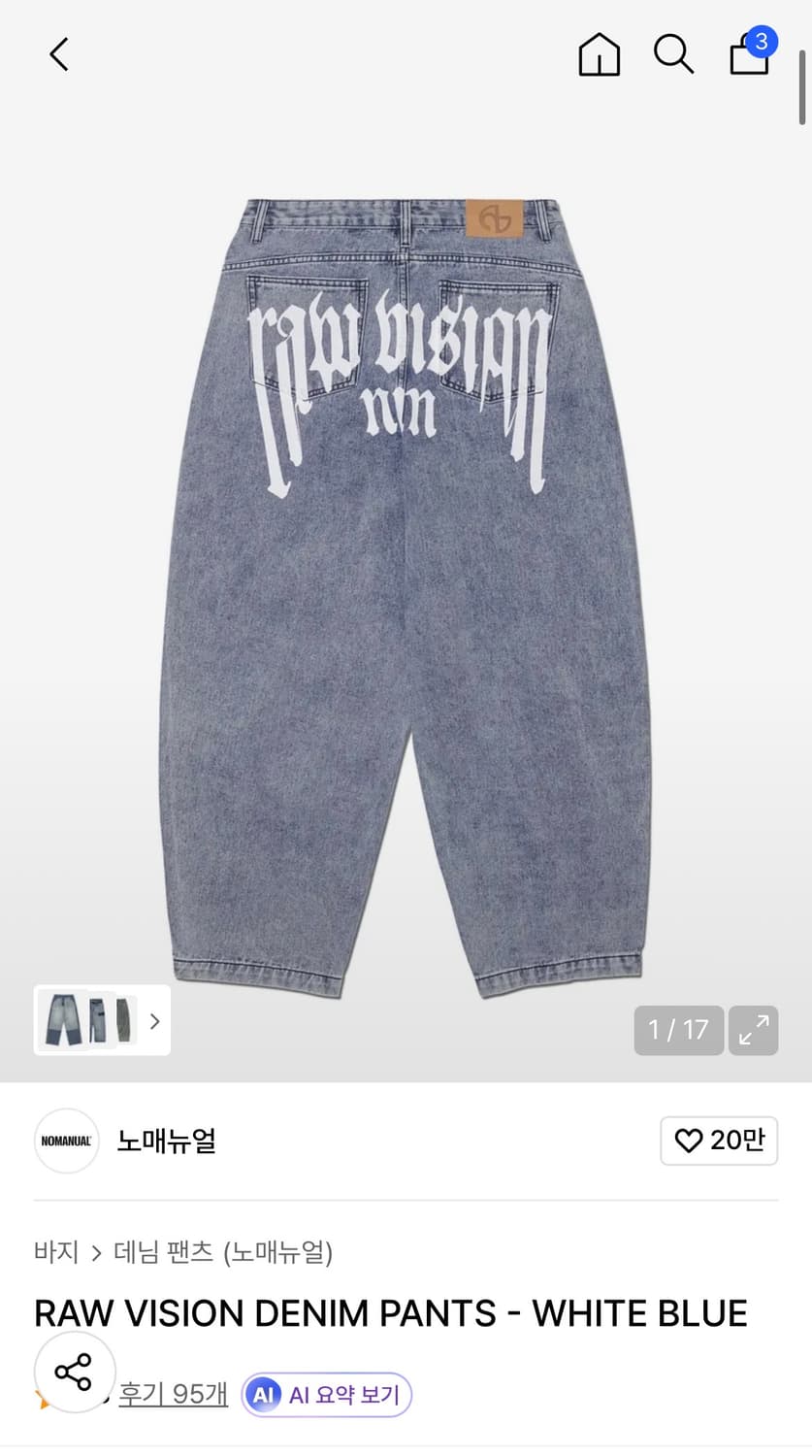Open the shopping cart with 3 items
Screen dimensions: 812x1456
[748, 58]
